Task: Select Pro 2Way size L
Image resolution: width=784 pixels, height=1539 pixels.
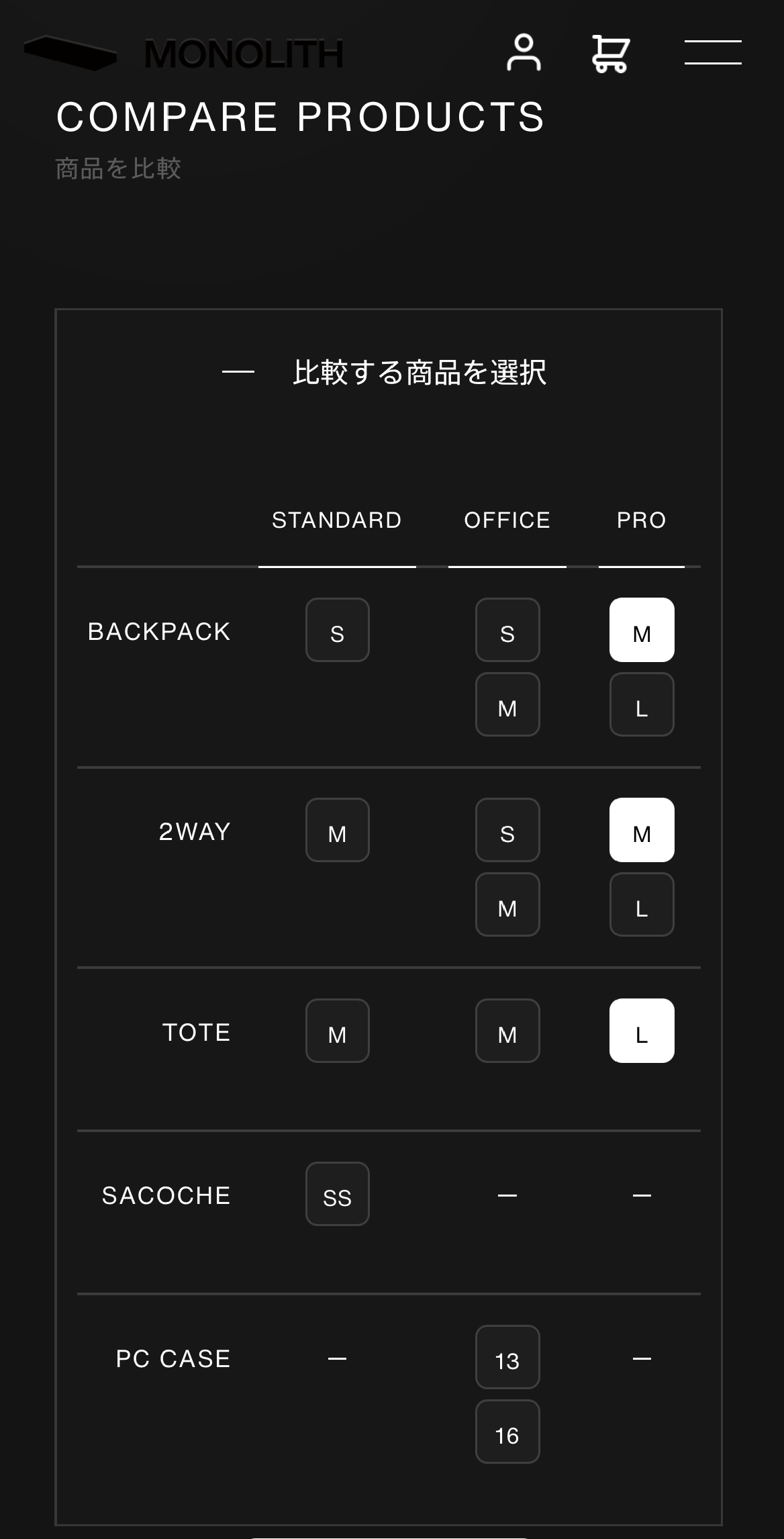Action: (642, 904)
